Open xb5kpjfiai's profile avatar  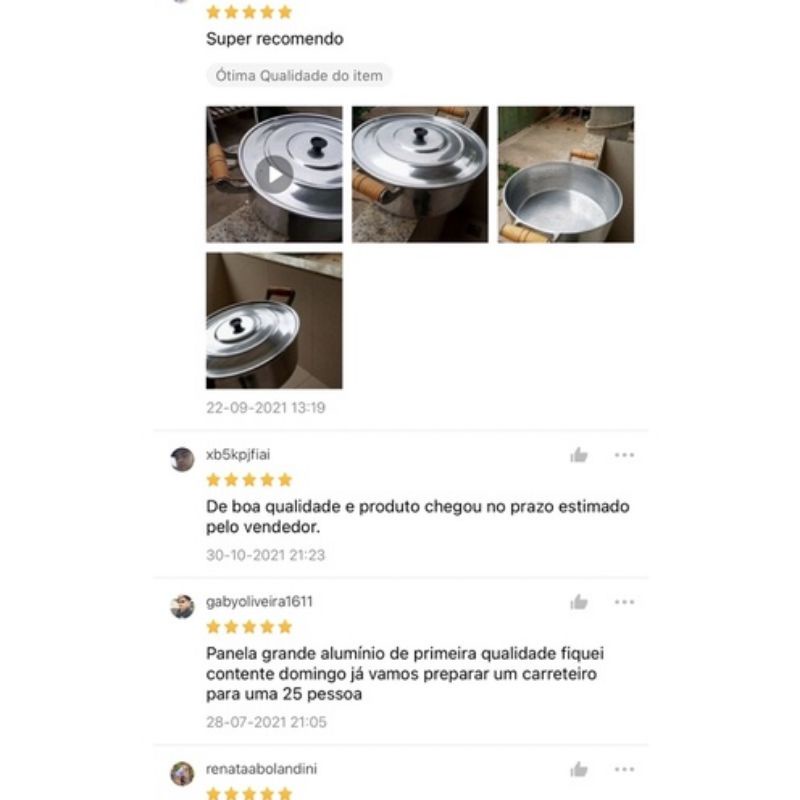pyautogui.click(x=182, y=459)
